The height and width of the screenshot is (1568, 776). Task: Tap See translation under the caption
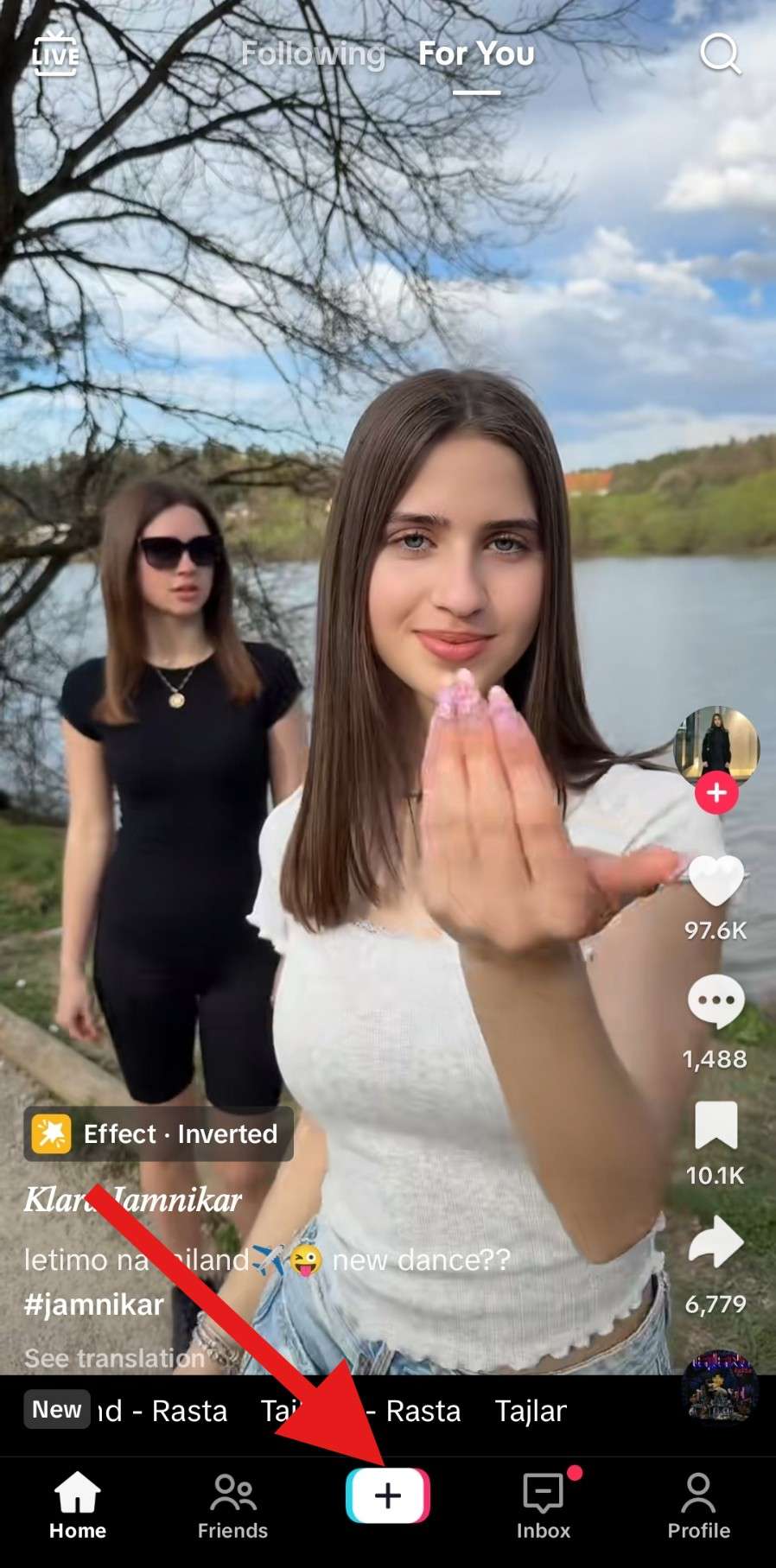114,1358
